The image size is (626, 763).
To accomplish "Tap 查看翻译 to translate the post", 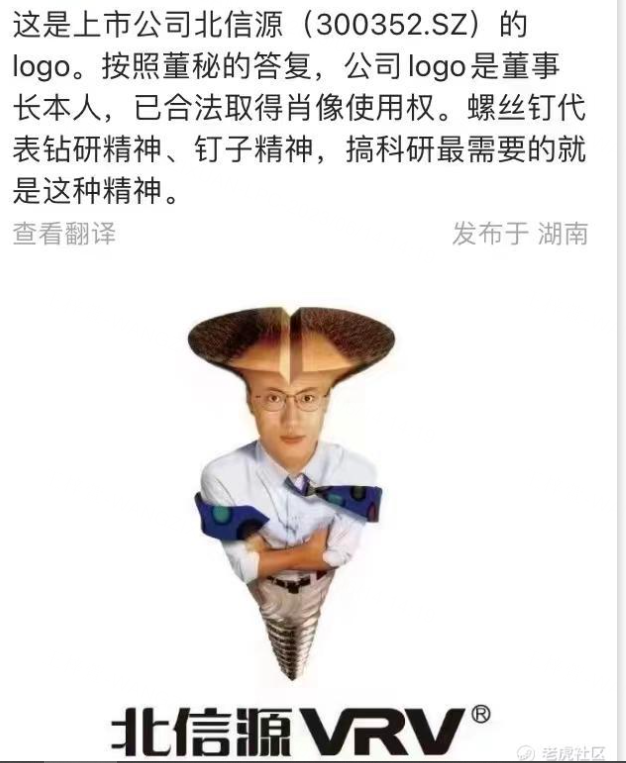I will coord(64,234).
